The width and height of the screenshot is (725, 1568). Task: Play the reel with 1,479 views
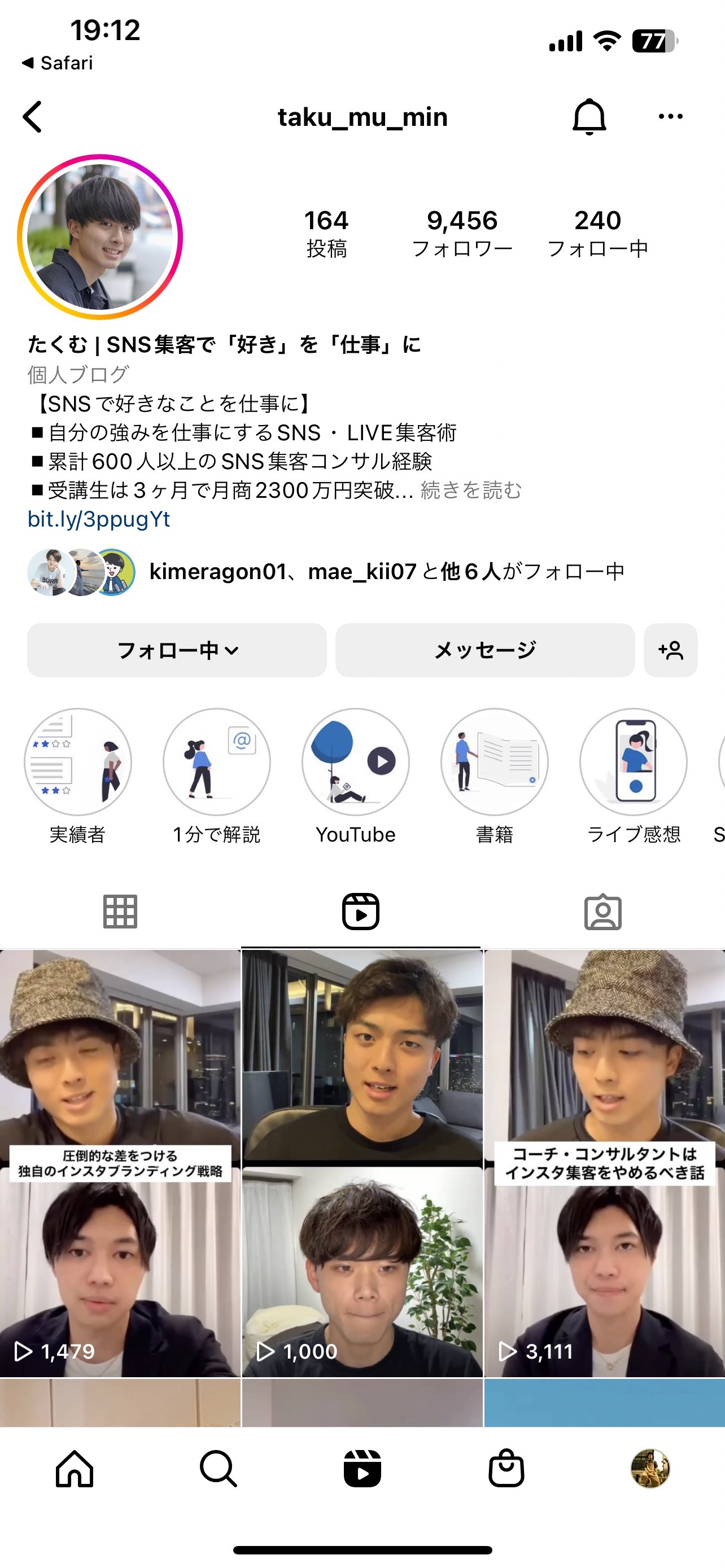(120, 1163)
